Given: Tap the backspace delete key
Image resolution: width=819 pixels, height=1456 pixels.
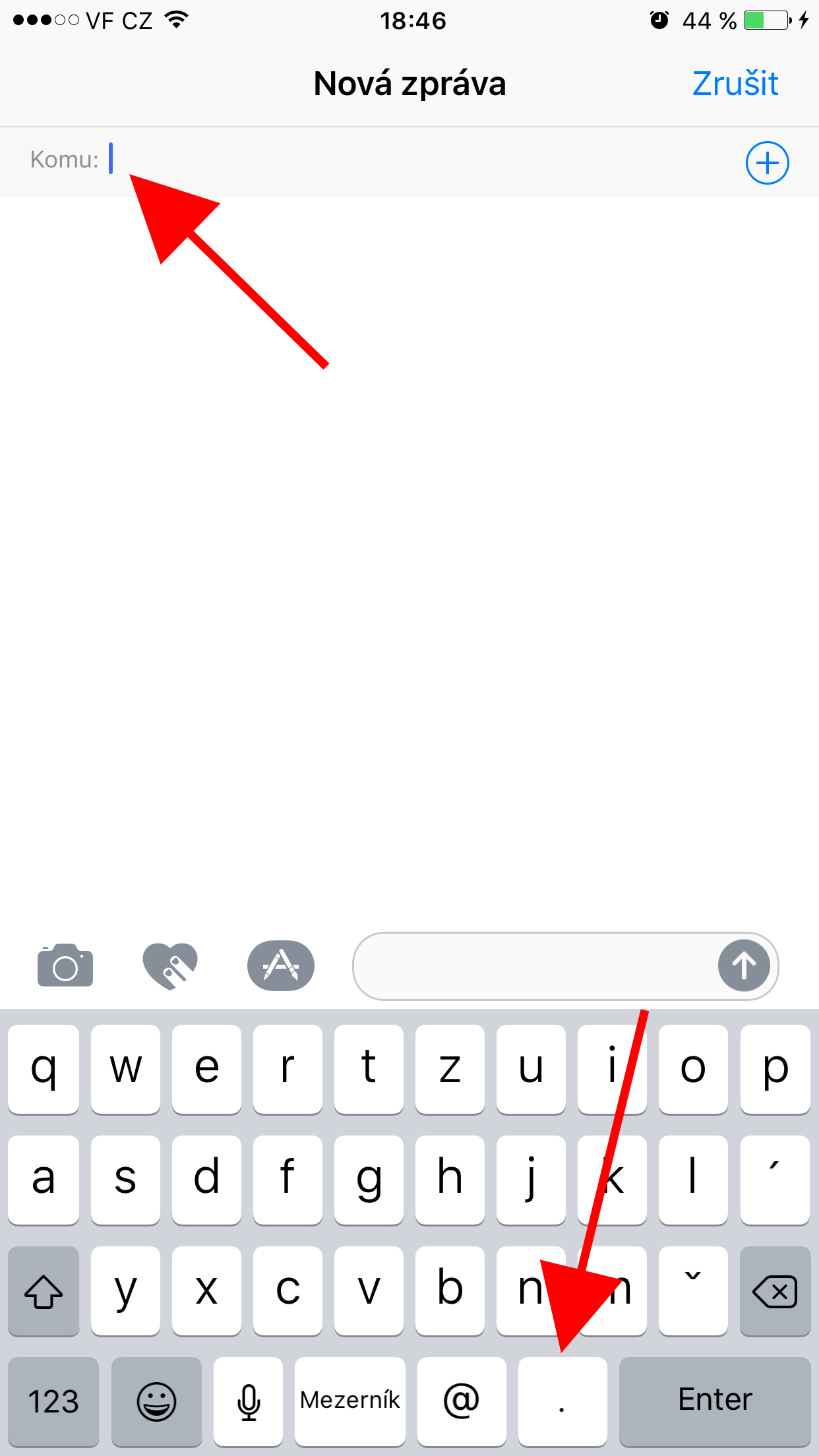Looking at the screenshot, I should tap(775, 1290).
